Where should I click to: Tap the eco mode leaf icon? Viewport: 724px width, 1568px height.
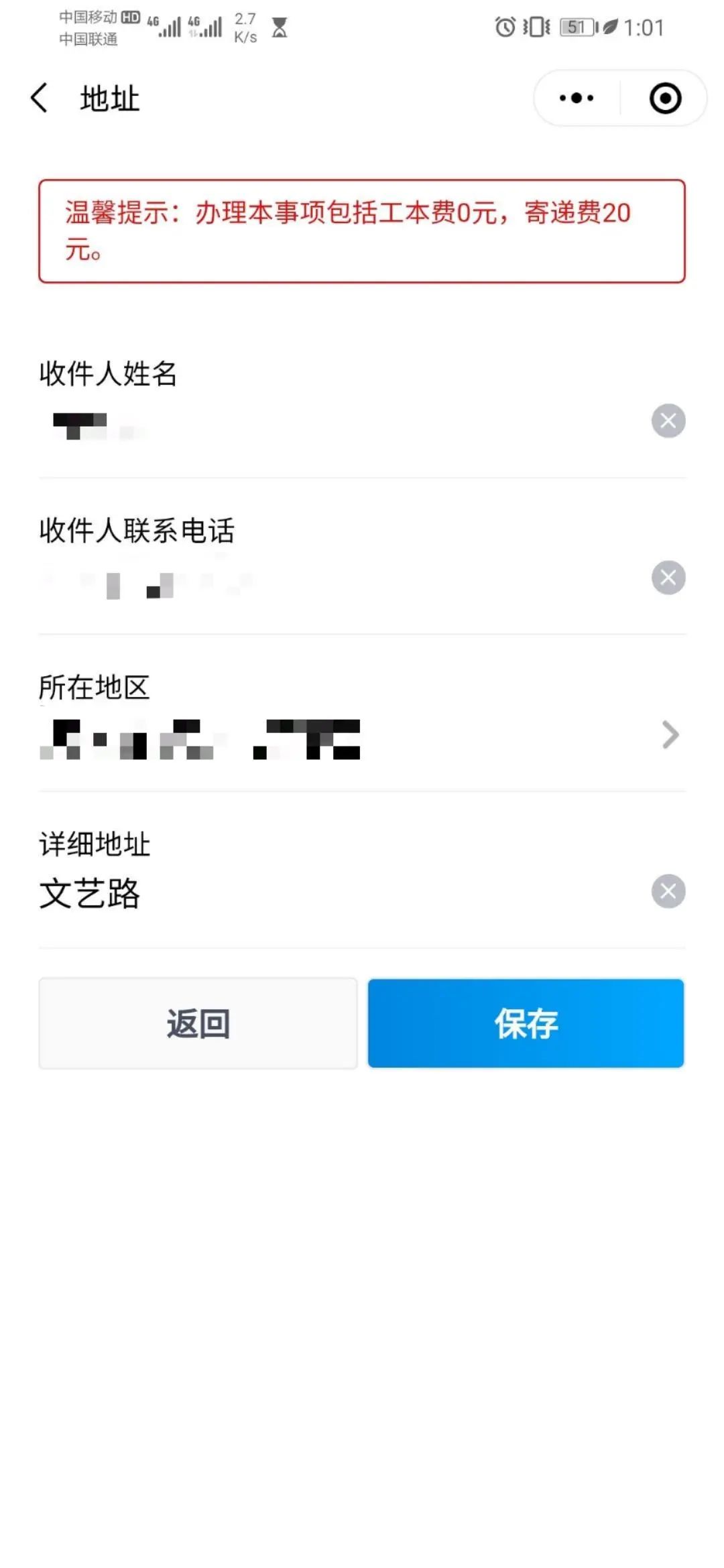point(610,27)
